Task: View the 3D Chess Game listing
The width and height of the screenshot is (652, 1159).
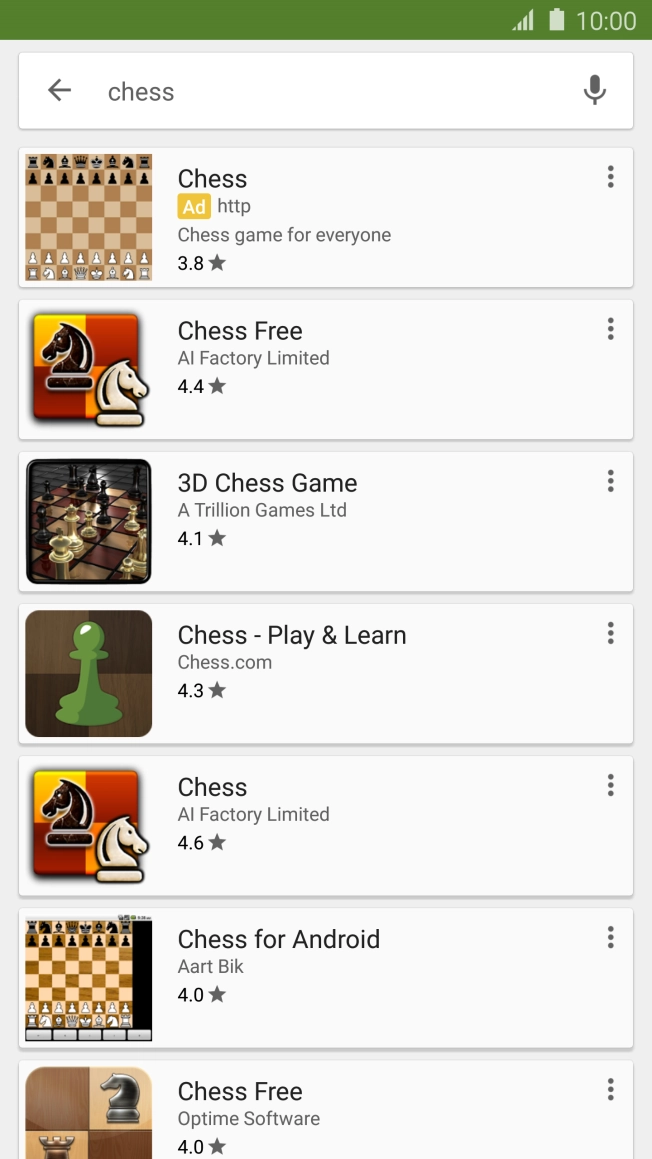Action: tap(300, 522)
